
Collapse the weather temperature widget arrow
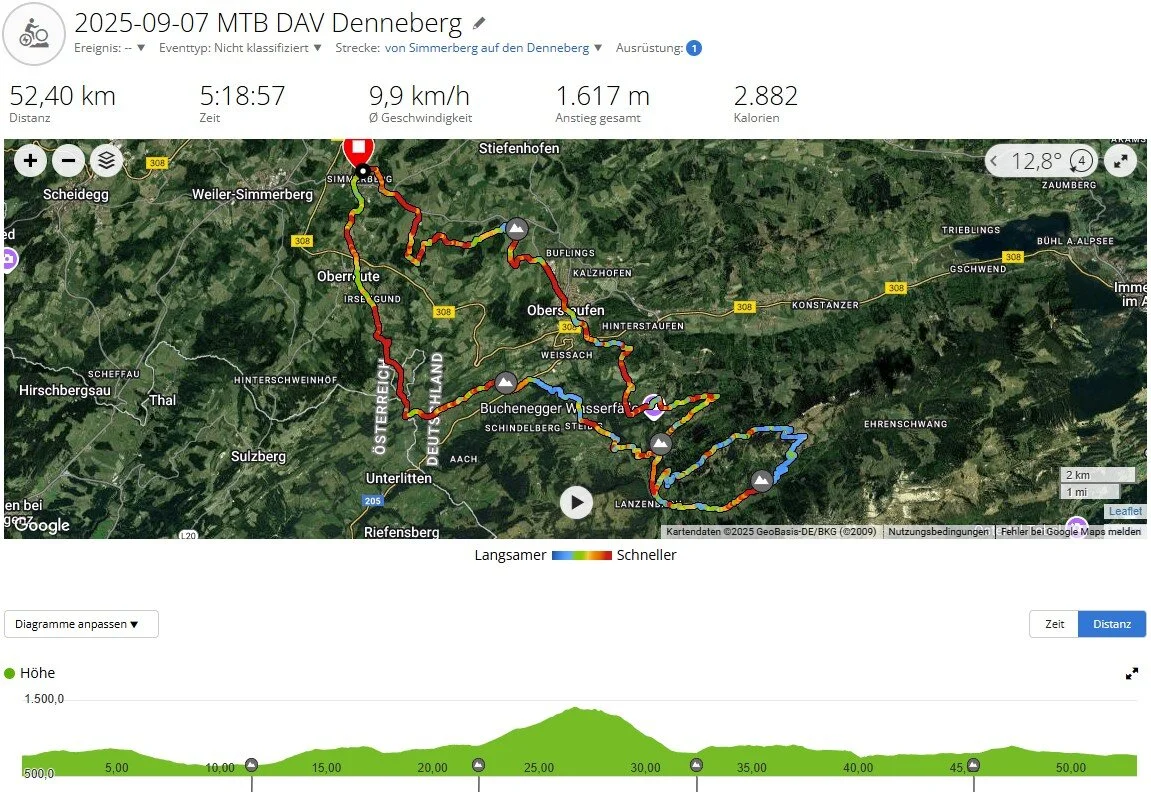[x=994, y=161]
